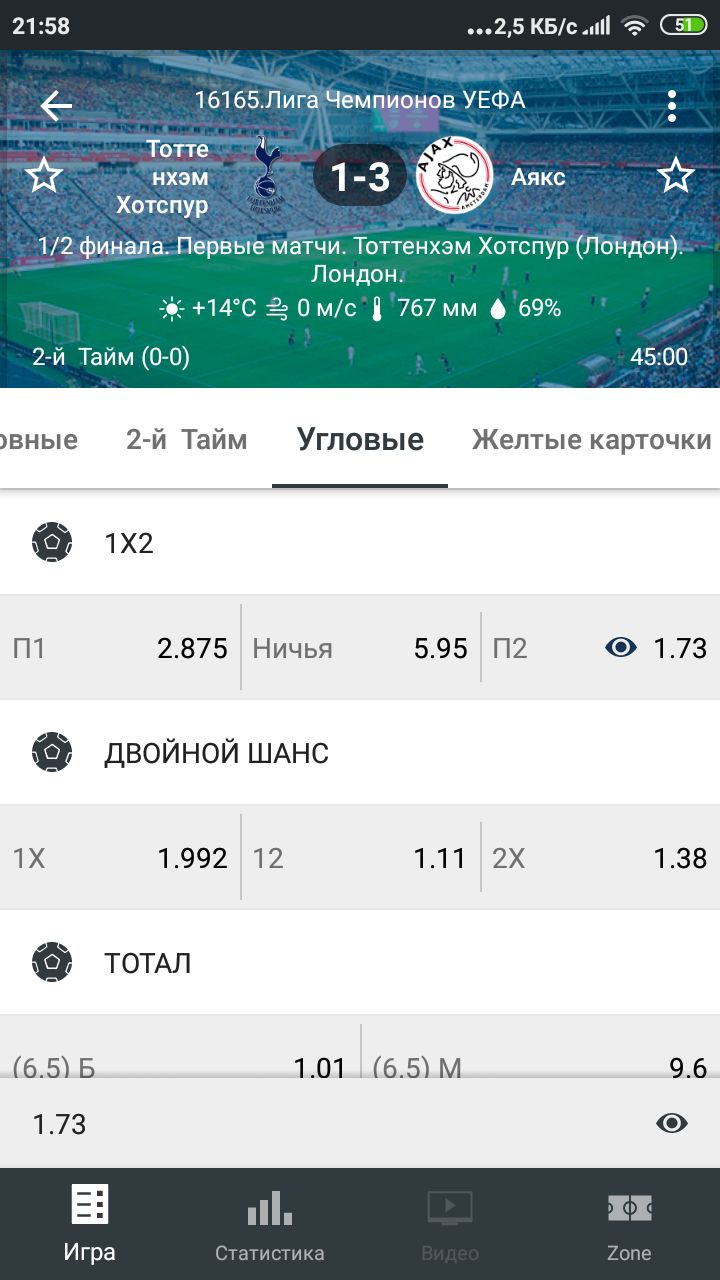Image resolution: width=720 pixels, height=1280 pixels.
Task: Tap the eye icon in the 1.73 bar
Action: [672, 1124]
